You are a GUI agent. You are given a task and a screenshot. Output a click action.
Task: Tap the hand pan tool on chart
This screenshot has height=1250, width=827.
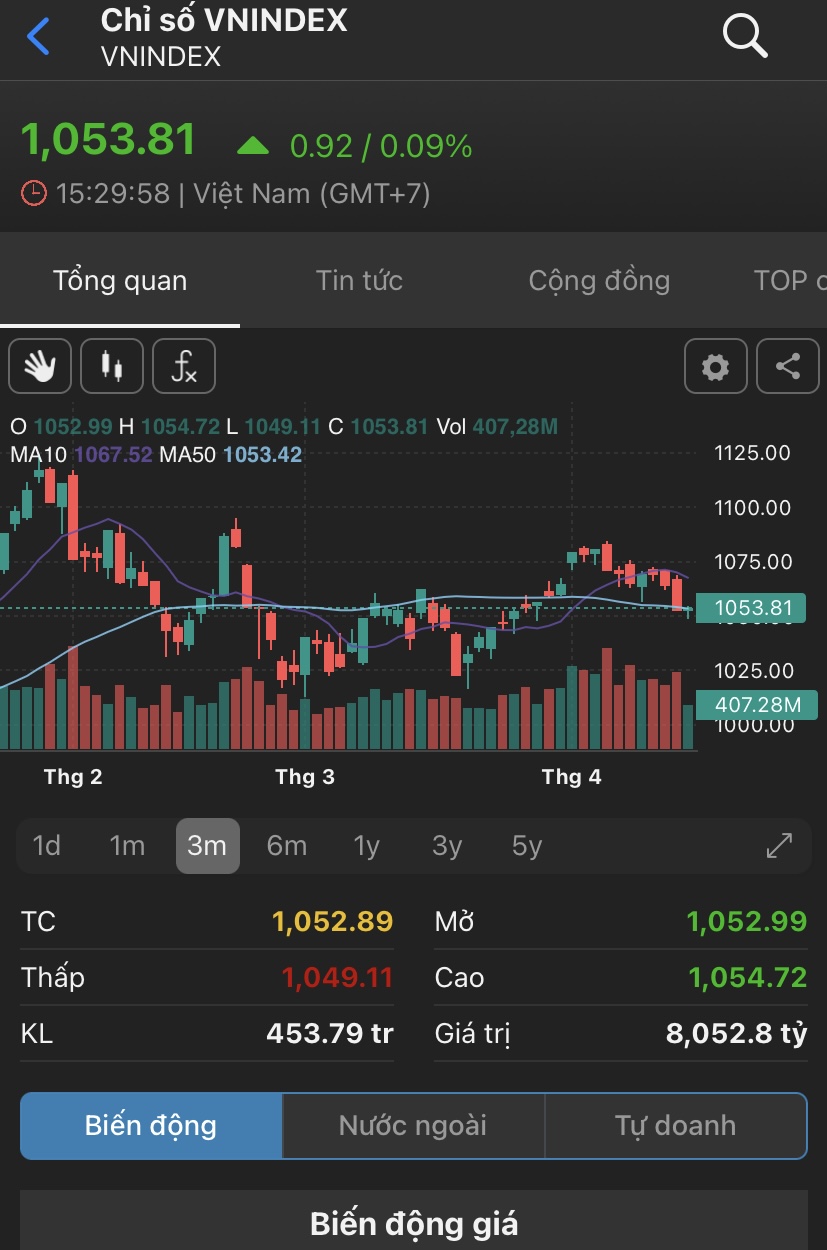(40, 367)
